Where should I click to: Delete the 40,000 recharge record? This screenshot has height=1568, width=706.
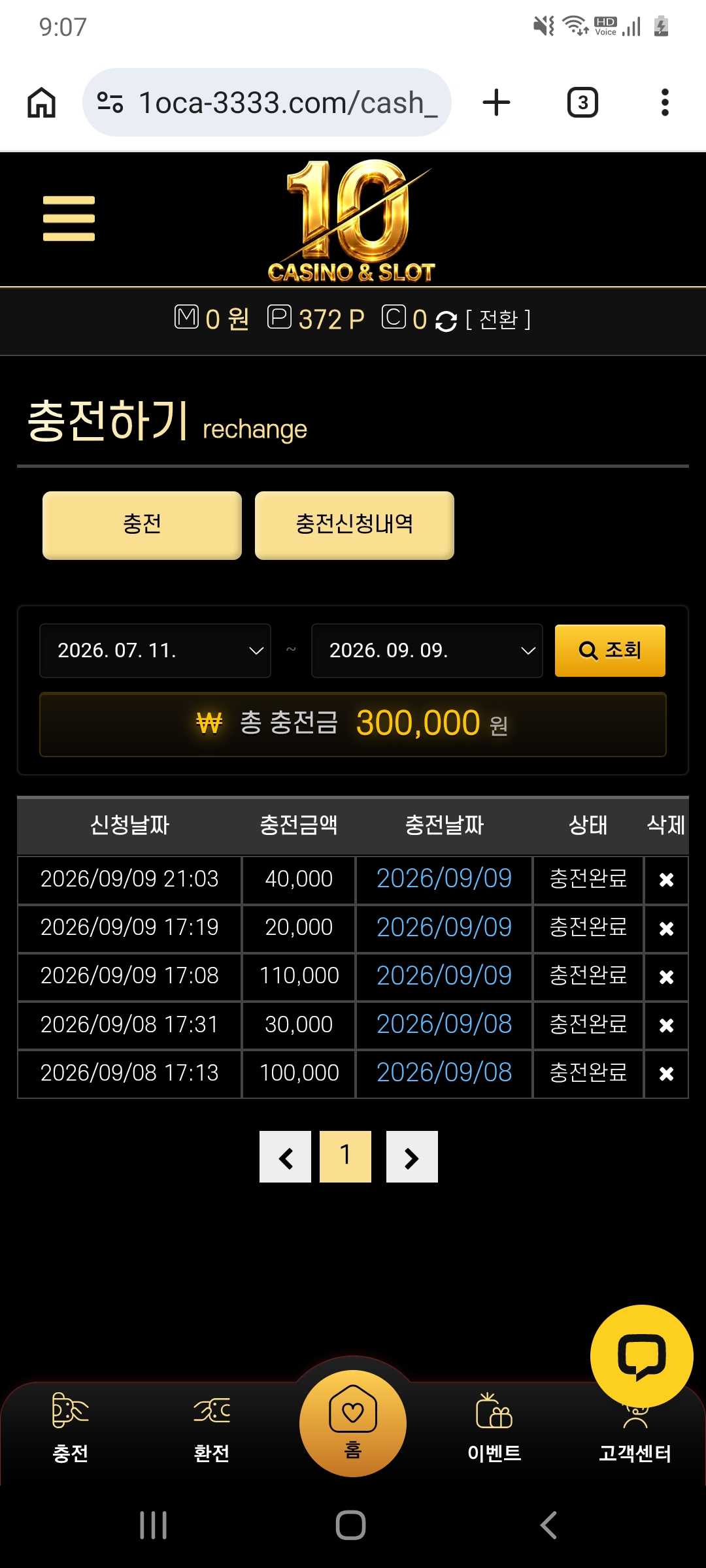click(666, 880)
